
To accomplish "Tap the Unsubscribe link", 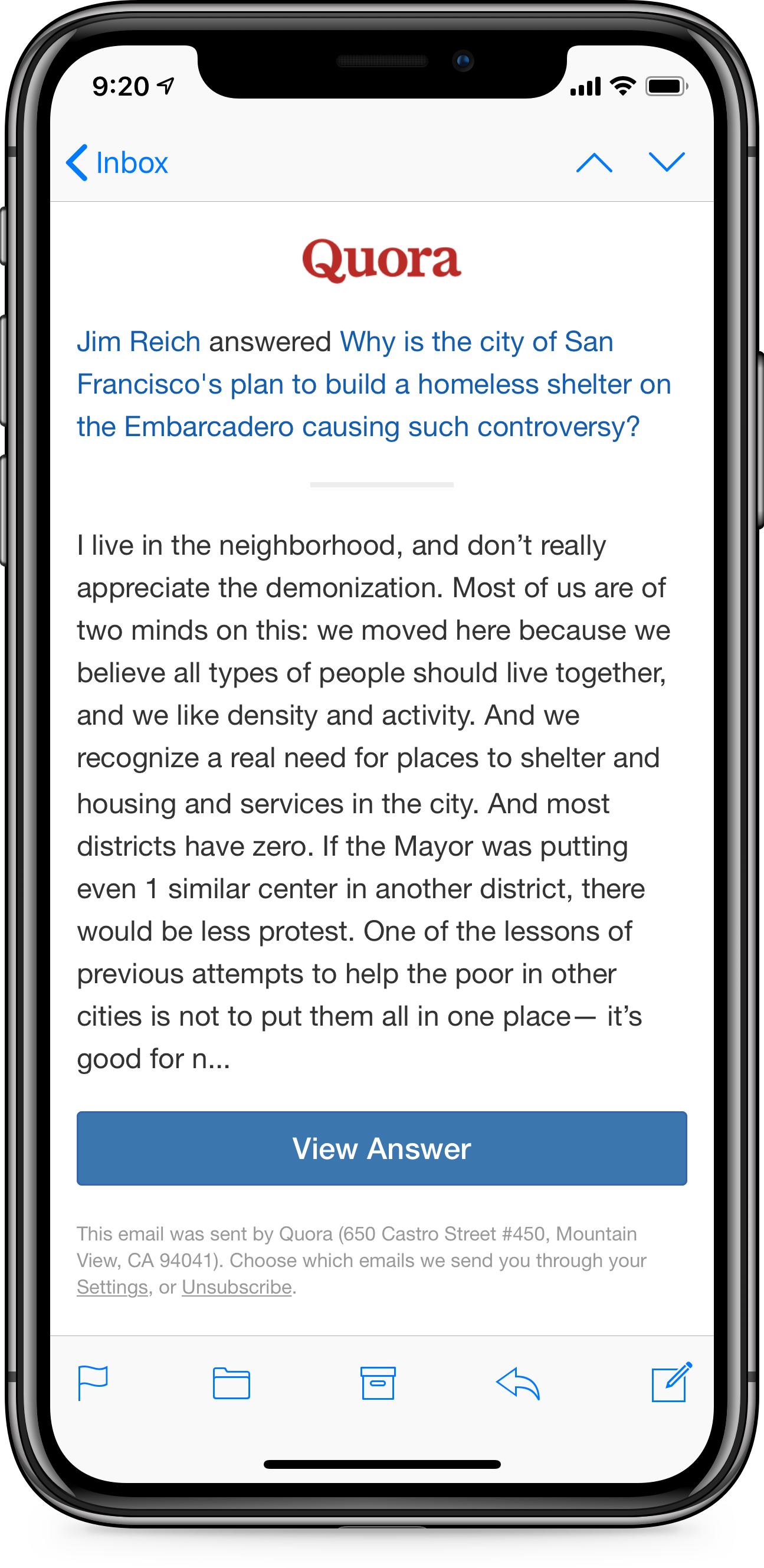I will pyautogui.click(x=237, y=1287).
